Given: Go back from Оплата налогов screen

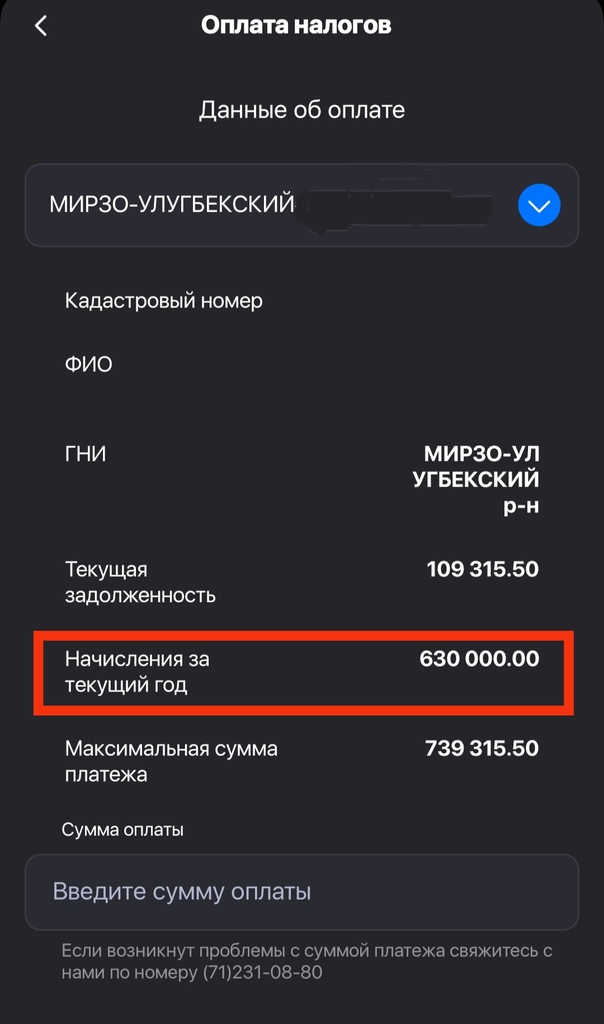Looking at the screenshot, I should point(41,27).
